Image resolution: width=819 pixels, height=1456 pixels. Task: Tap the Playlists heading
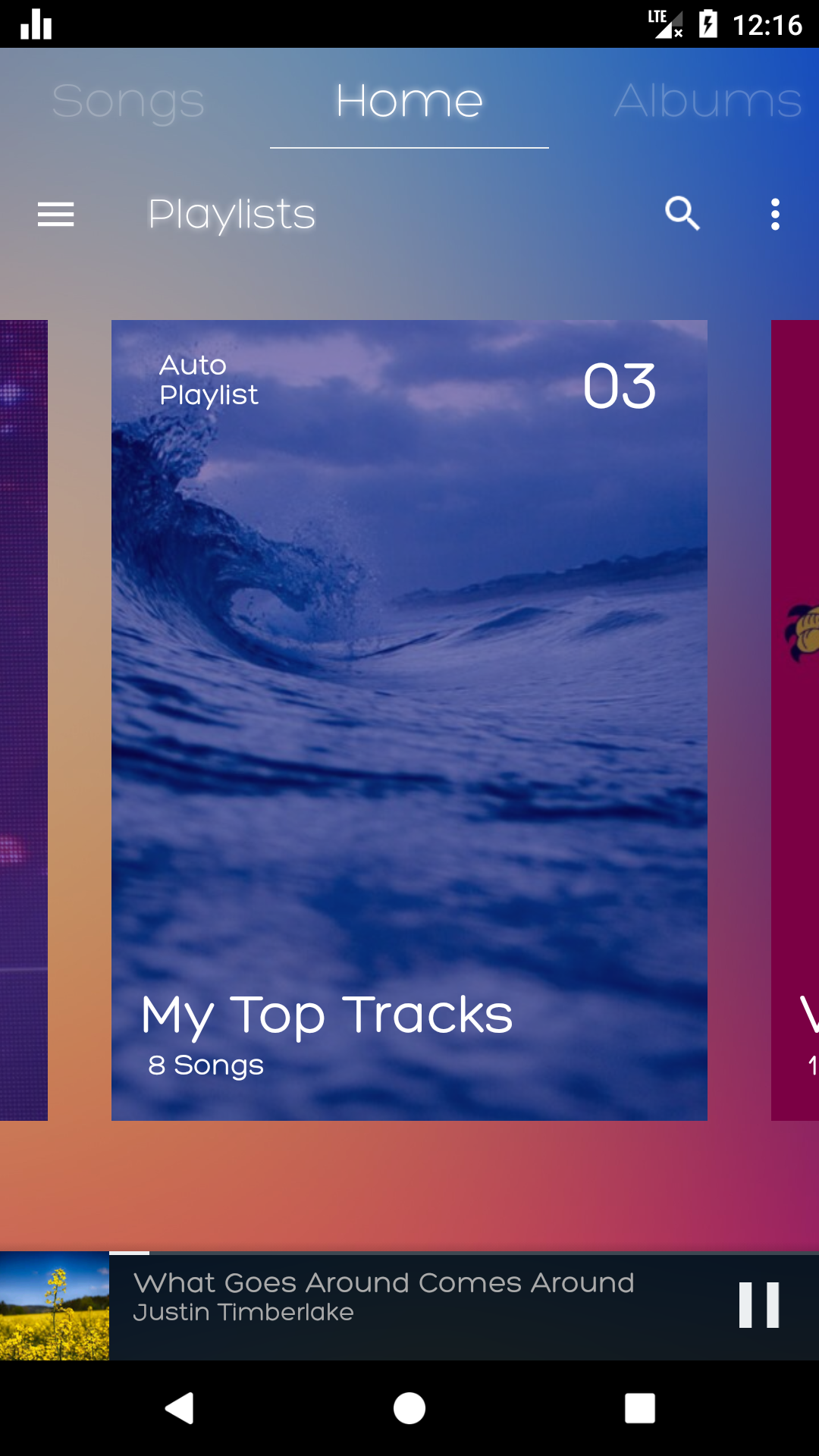pos(230,215)
